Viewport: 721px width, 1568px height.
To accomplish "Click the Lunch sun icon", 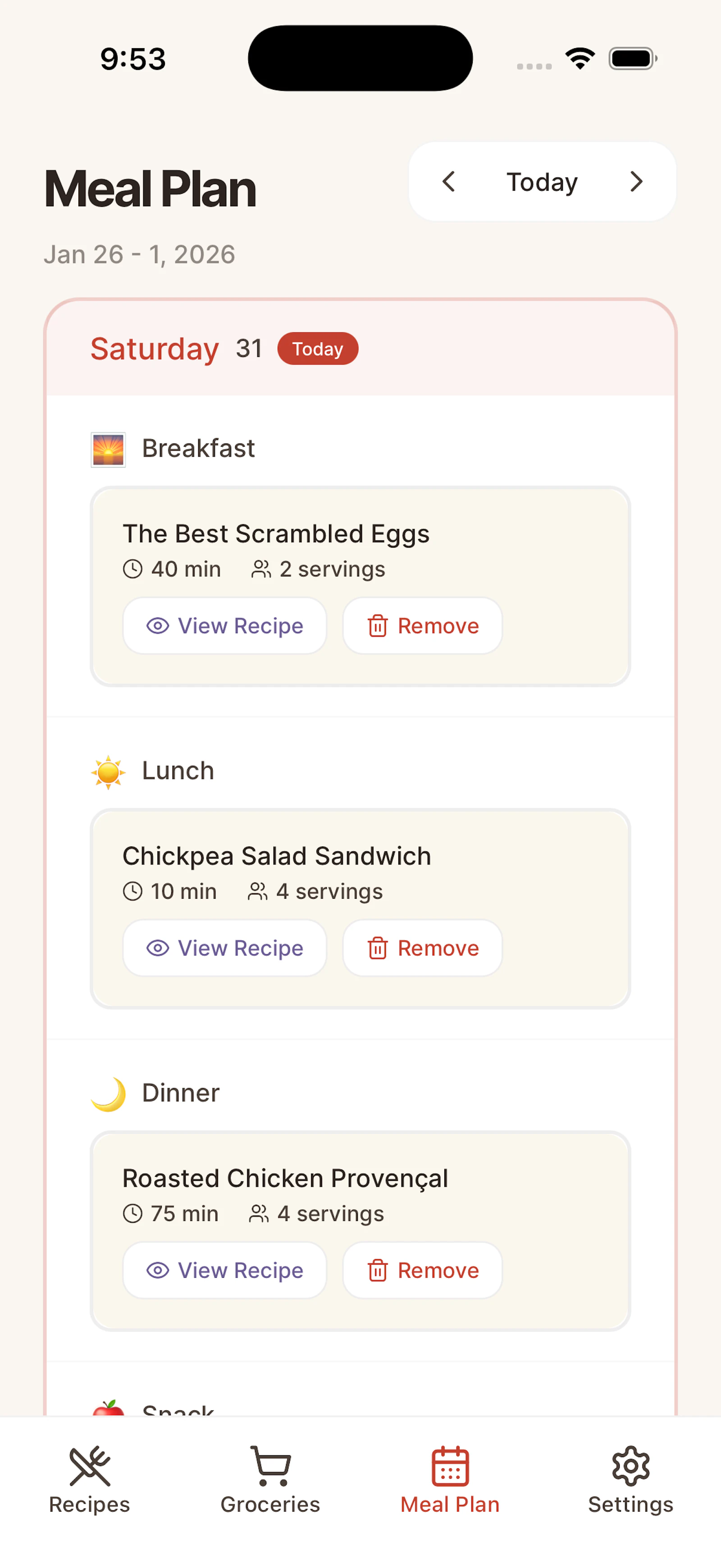I will [108, 771].
